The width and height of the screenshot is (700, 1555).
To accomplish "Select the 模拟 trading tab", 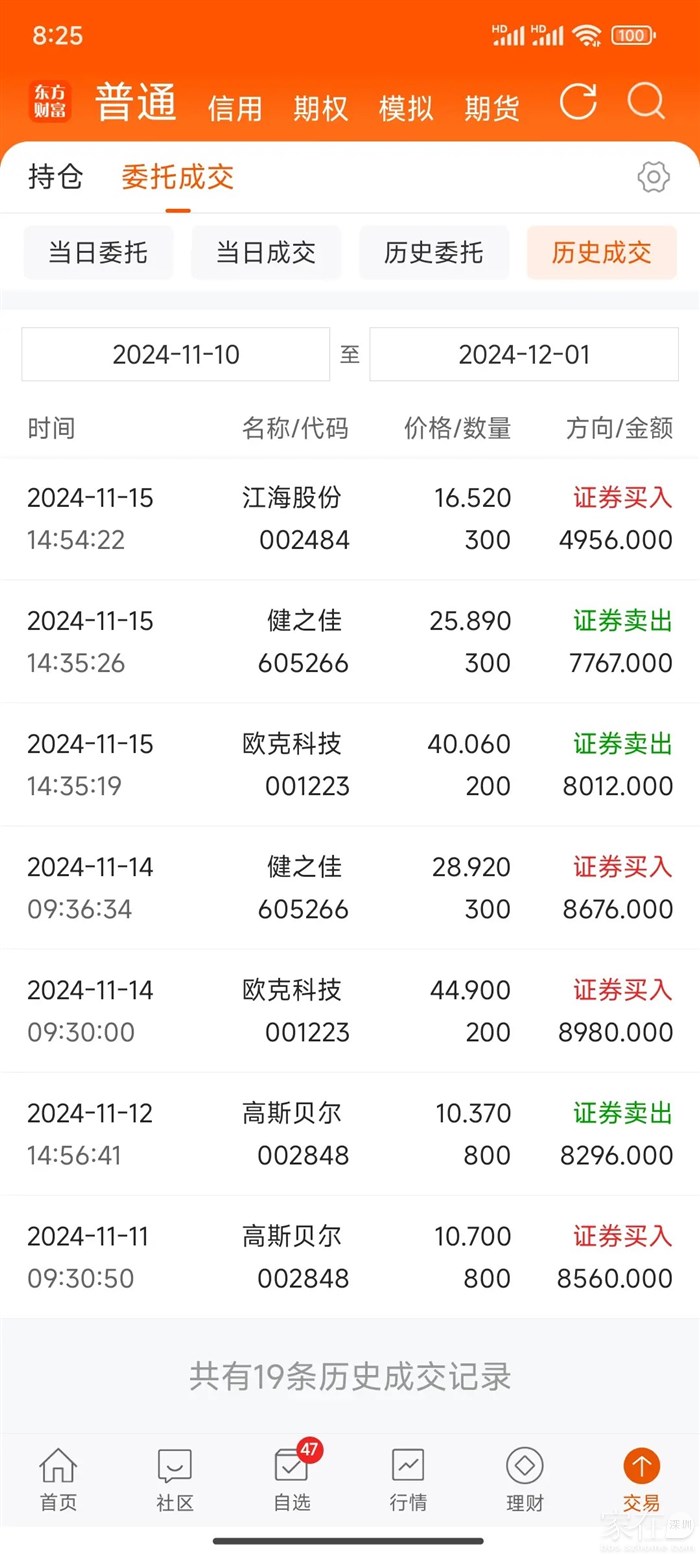I will [406, 108].
